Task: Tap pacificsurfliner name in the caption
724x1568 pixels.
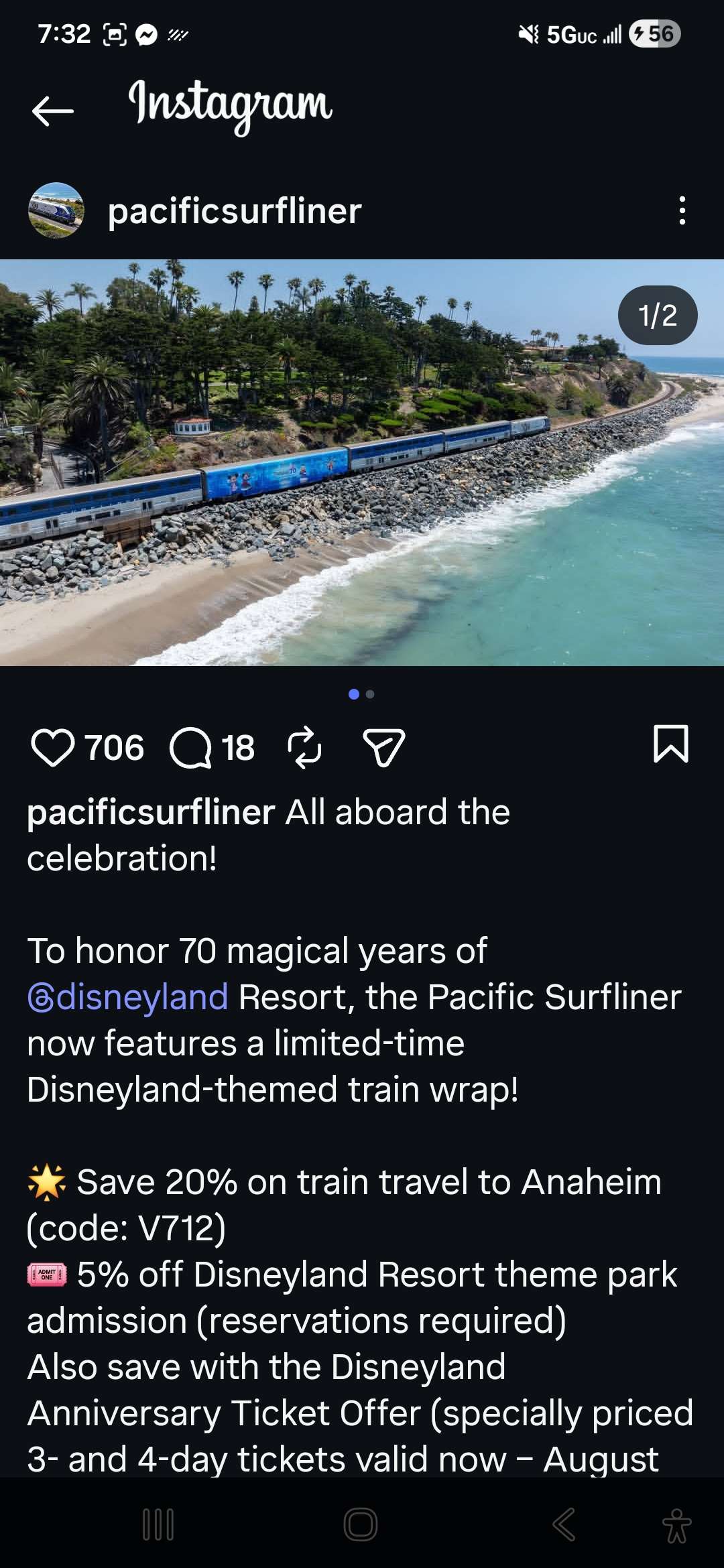Action: coord(151,812)
